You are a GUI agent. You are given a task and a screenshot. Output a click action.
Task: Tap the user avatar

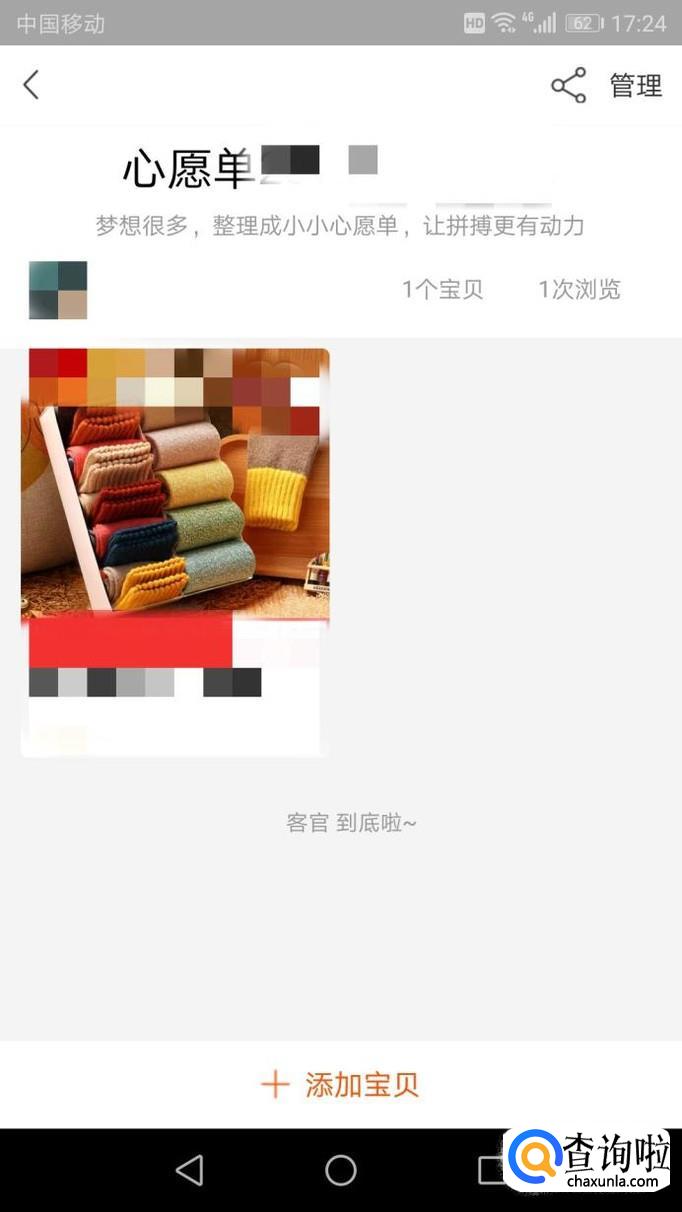click(x=58, y=290)
